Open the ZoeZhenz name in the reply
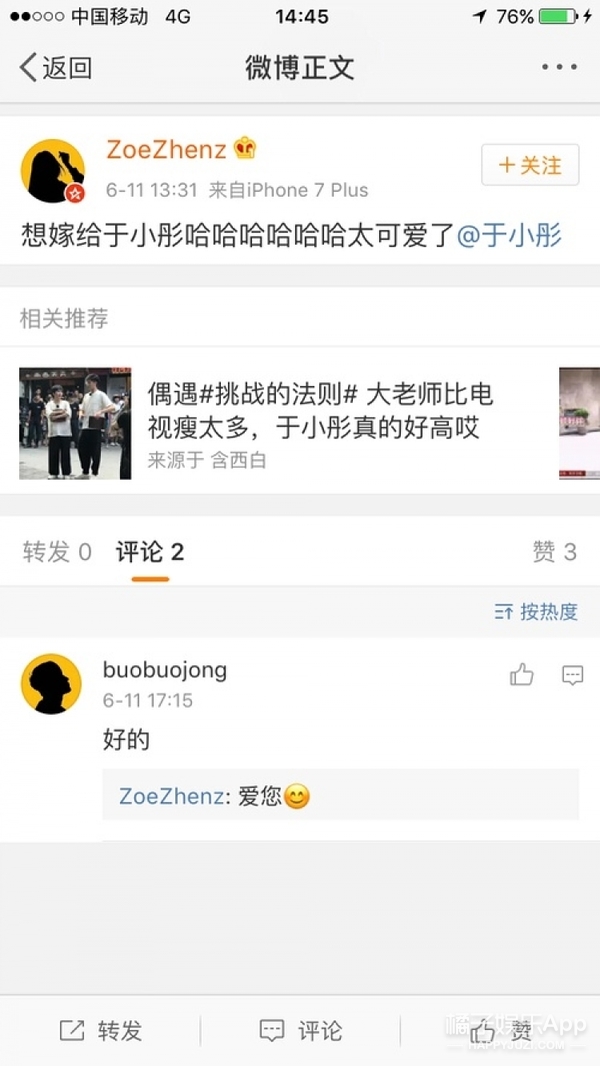This screenshot has width=600, height=1066. [x=170, y=796]
